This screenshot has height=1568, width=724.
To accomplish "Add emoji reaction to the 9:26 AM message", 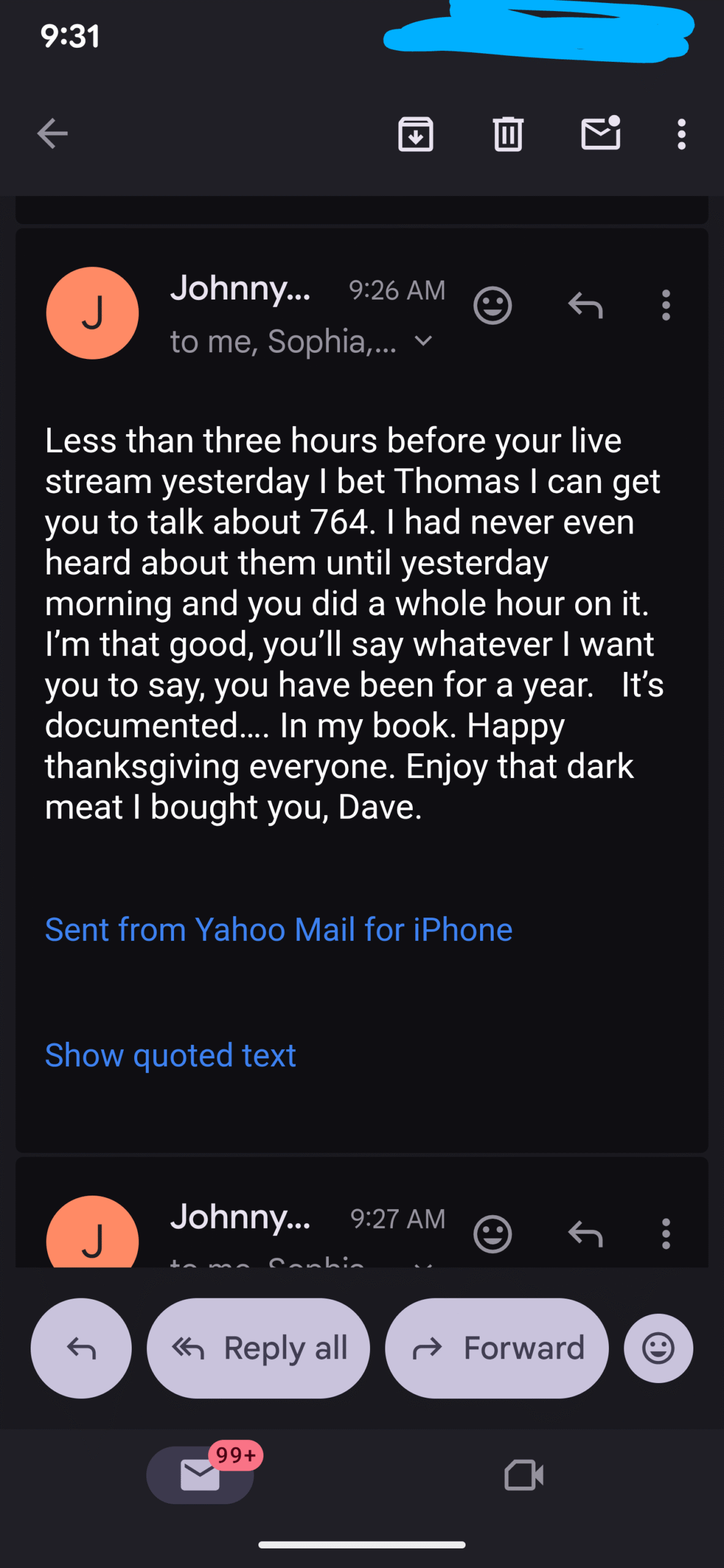I will click(492, 305).
